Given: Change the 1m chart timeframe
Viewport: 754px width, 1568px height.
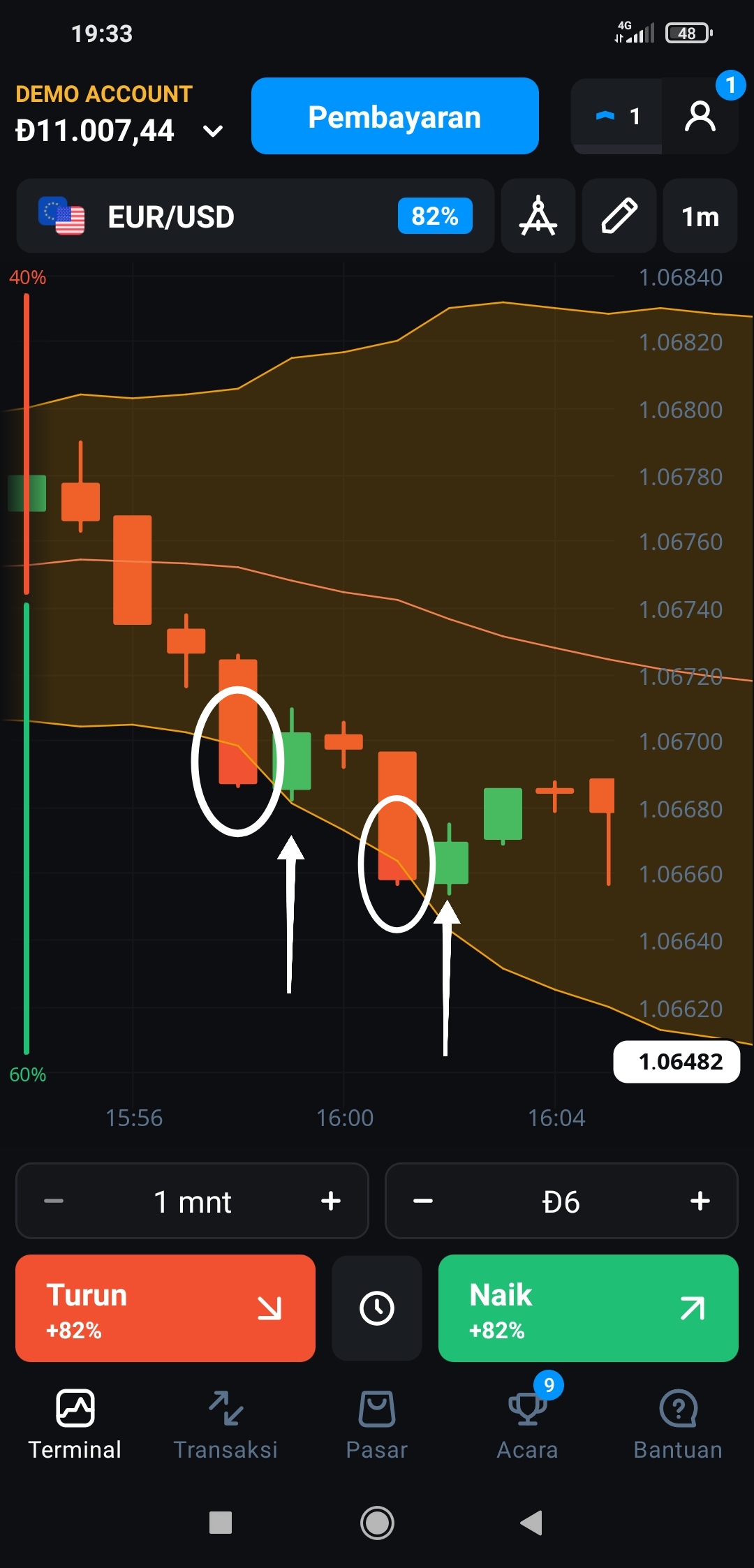Looking at the screenshot, I should pos(700,216).
